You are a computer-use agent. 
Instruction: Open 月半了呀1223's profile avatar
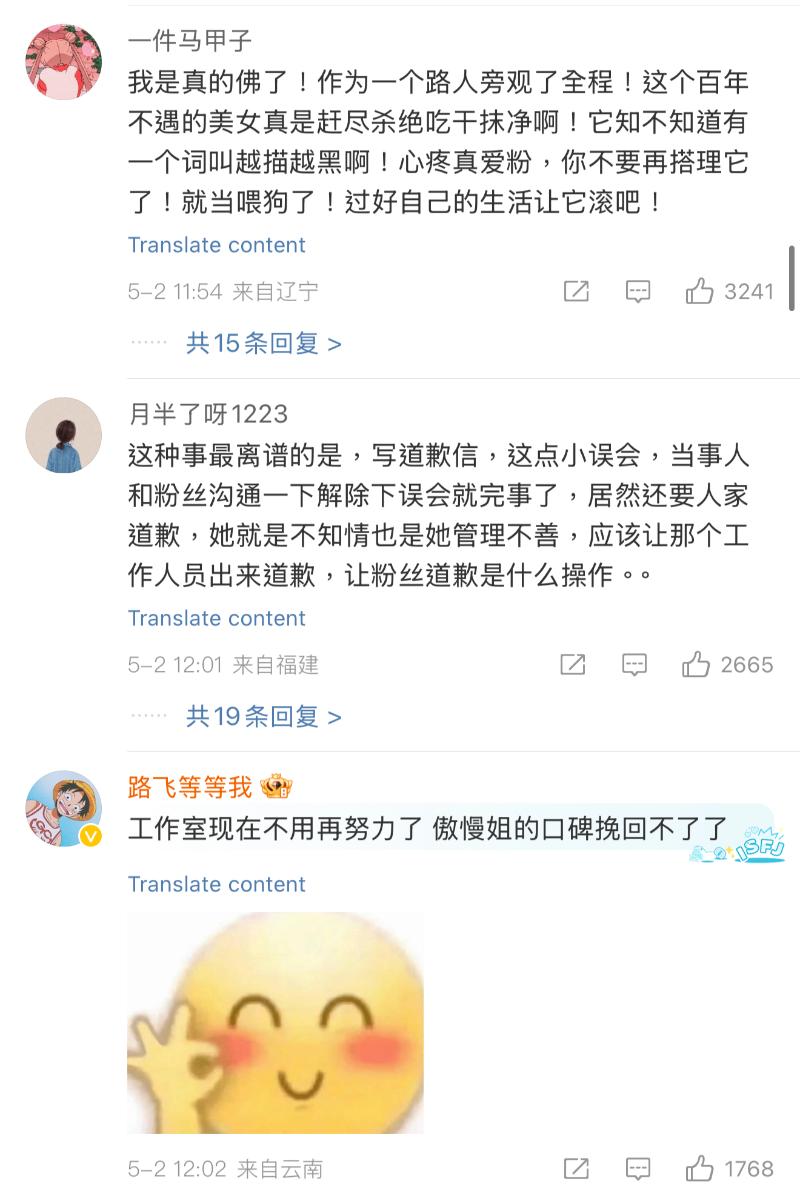tap(63, 434)
